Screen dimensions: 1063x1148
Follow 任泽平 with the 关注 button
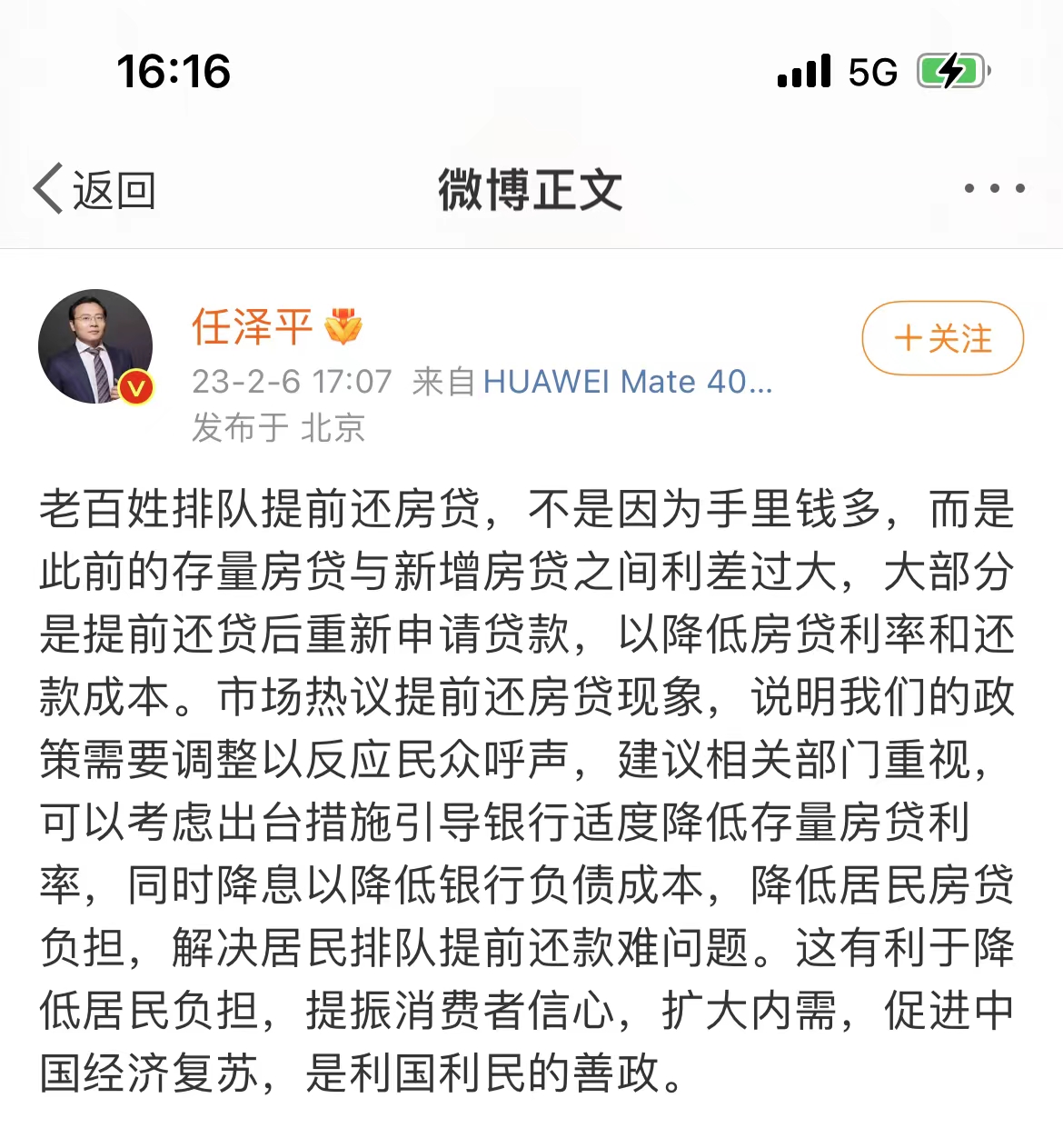pos(942,338)
